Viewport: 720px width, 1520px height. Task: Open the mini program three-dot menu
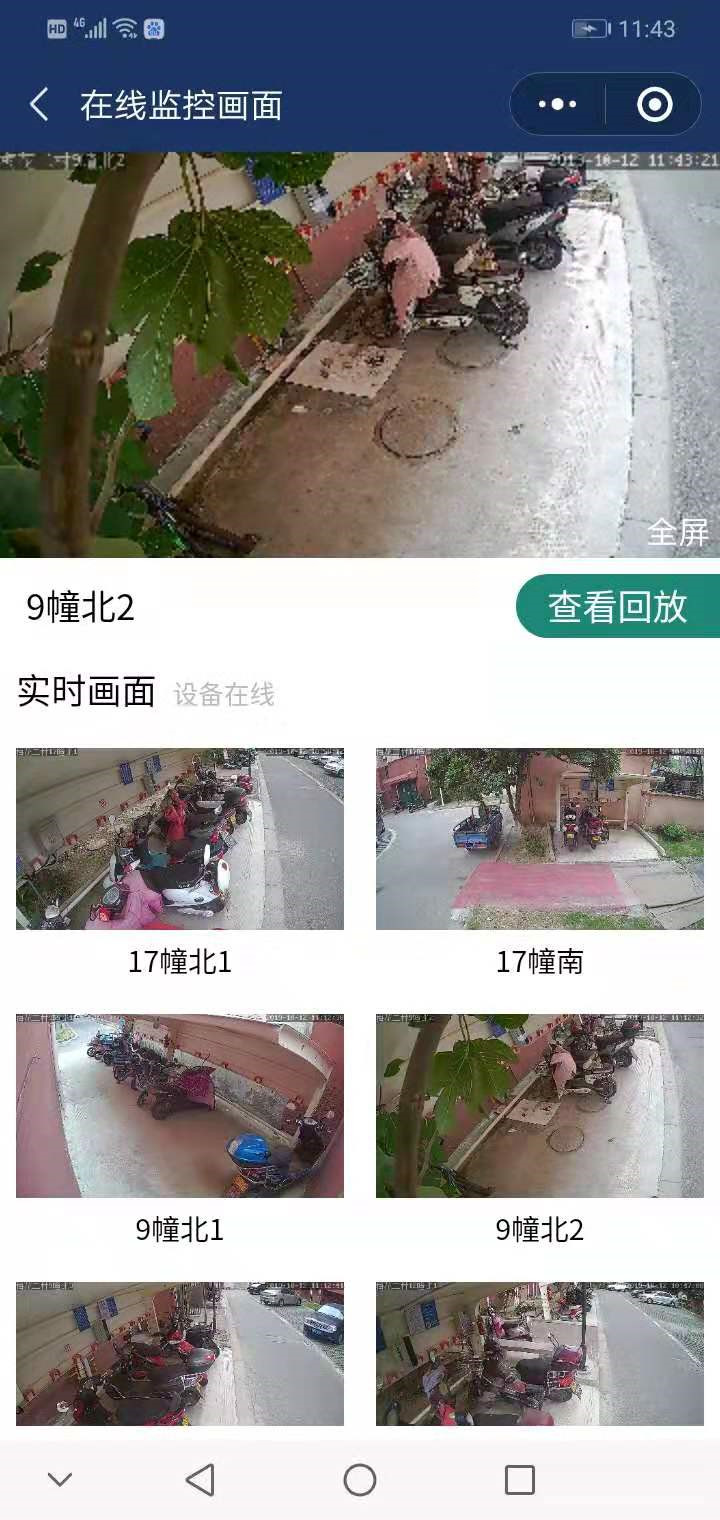557,105
